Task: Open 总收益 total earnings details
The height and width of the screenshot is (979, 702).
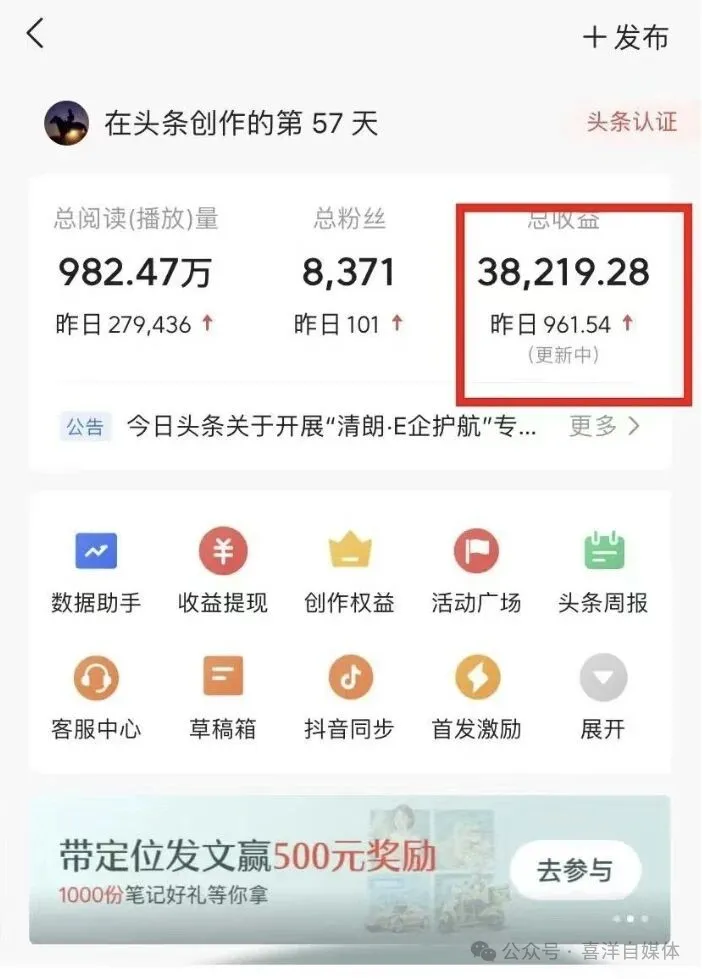Action: click(x=563, y=272)
